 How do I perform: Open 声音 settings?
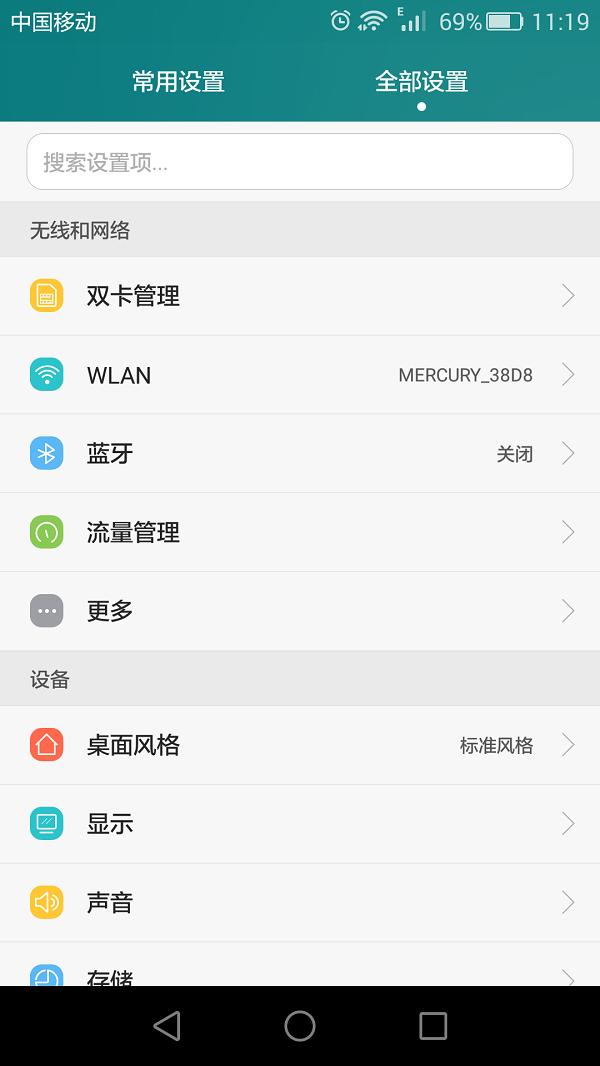point(300,903)
